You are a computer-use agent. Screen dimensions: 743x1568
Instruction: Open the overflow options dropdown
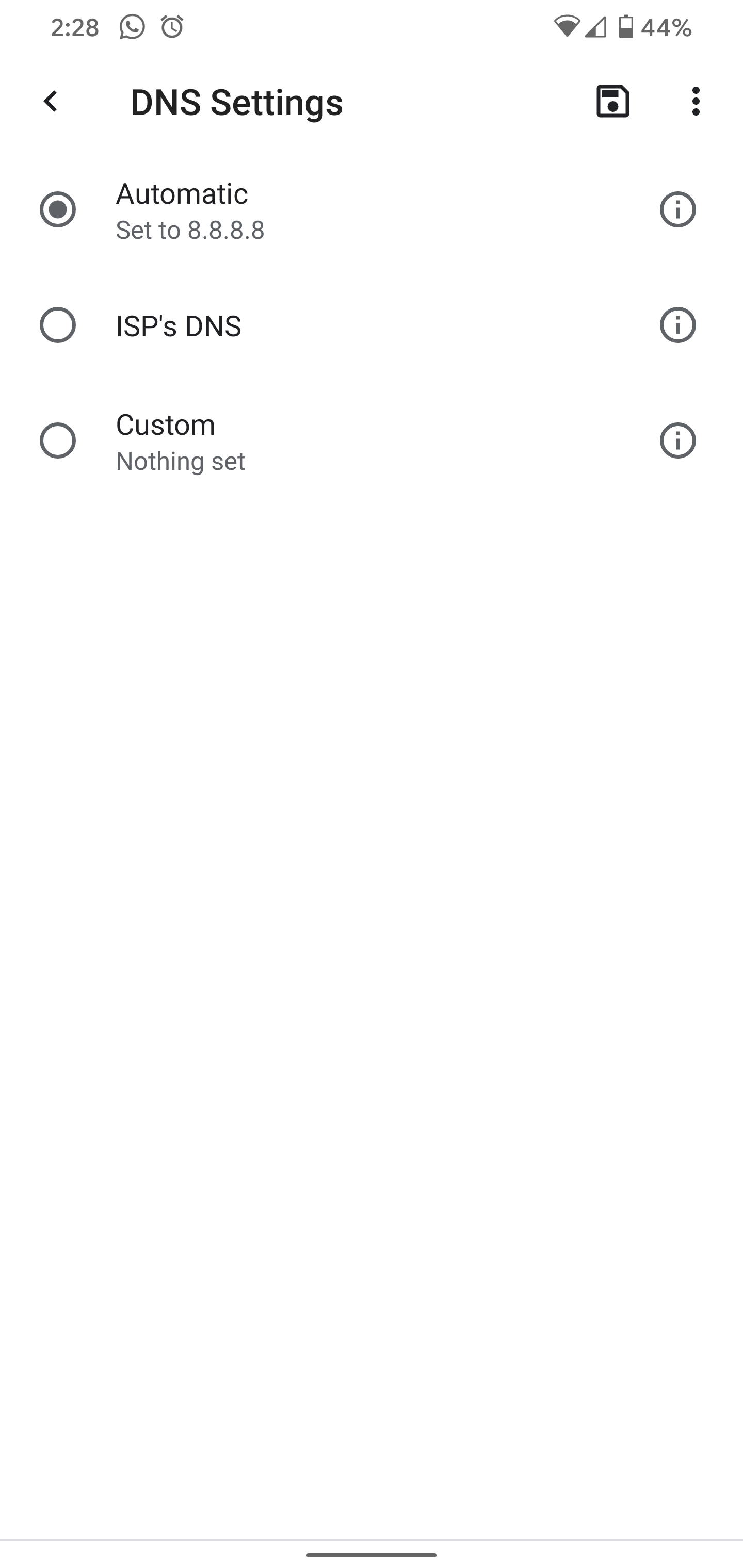(x=696, y=103)
